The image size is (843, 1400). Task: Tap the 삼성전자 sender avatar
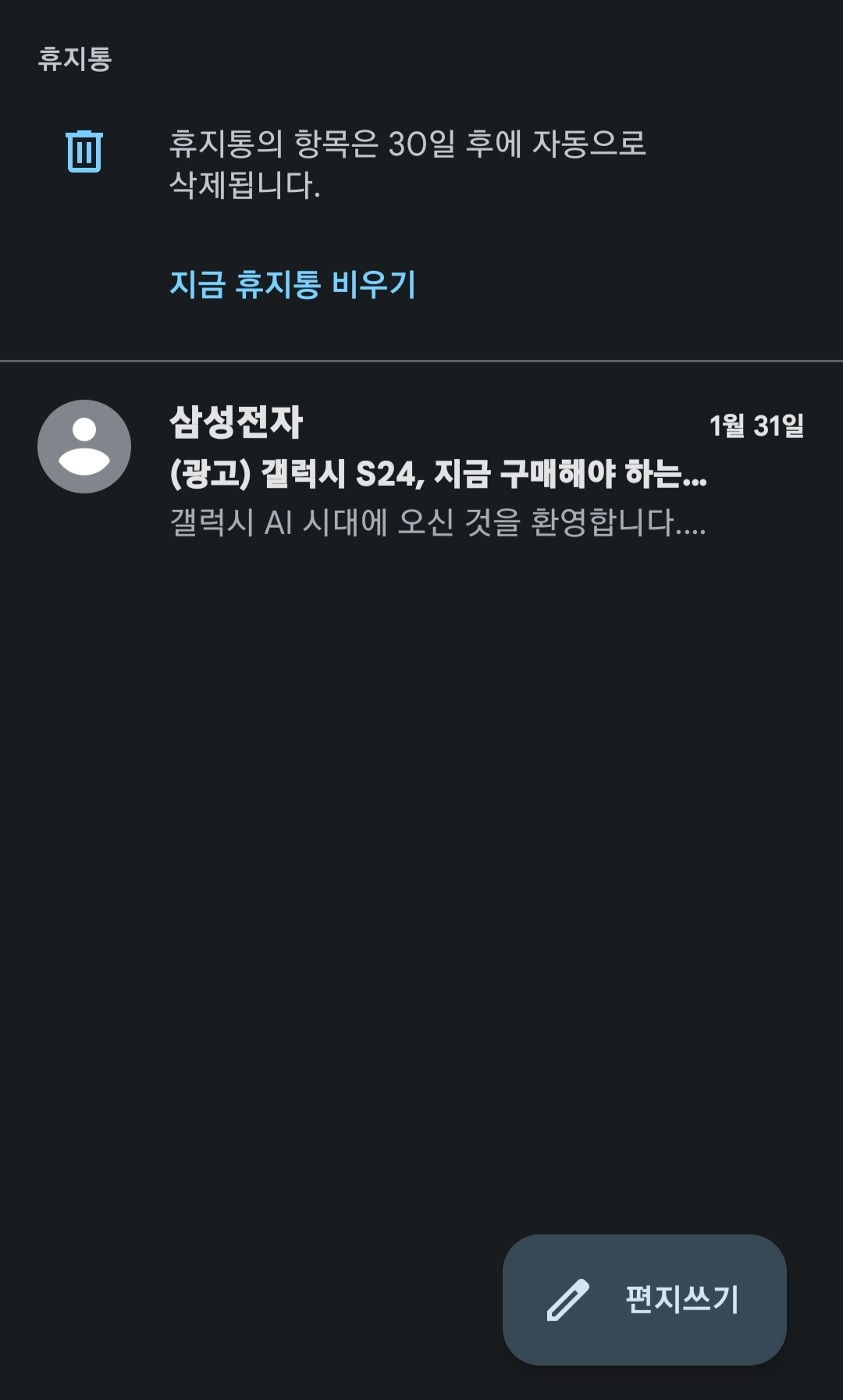tap(84, 447)
